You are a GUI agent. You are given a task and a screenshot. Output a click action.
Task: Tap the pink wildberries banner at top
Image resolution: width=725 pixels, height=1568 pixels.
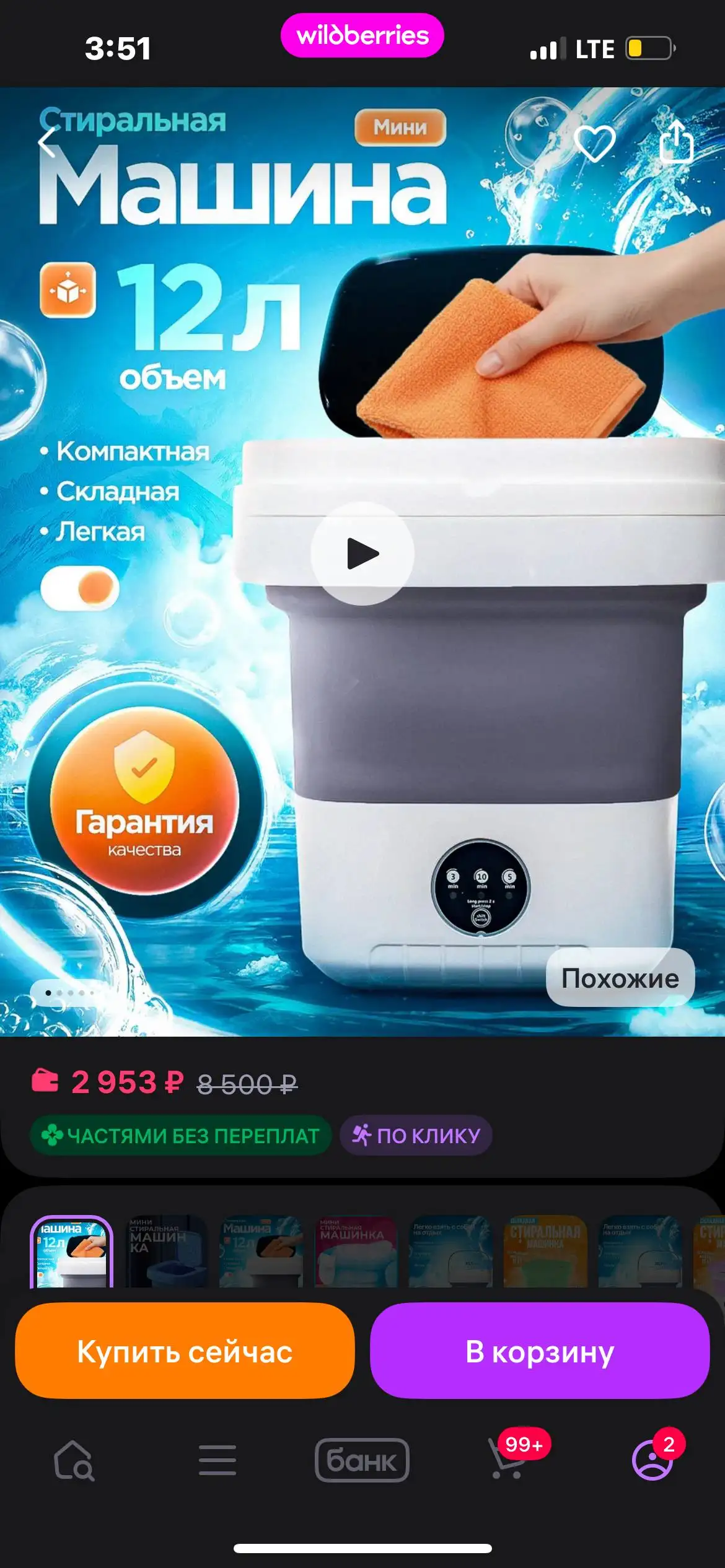click(362, 35)
